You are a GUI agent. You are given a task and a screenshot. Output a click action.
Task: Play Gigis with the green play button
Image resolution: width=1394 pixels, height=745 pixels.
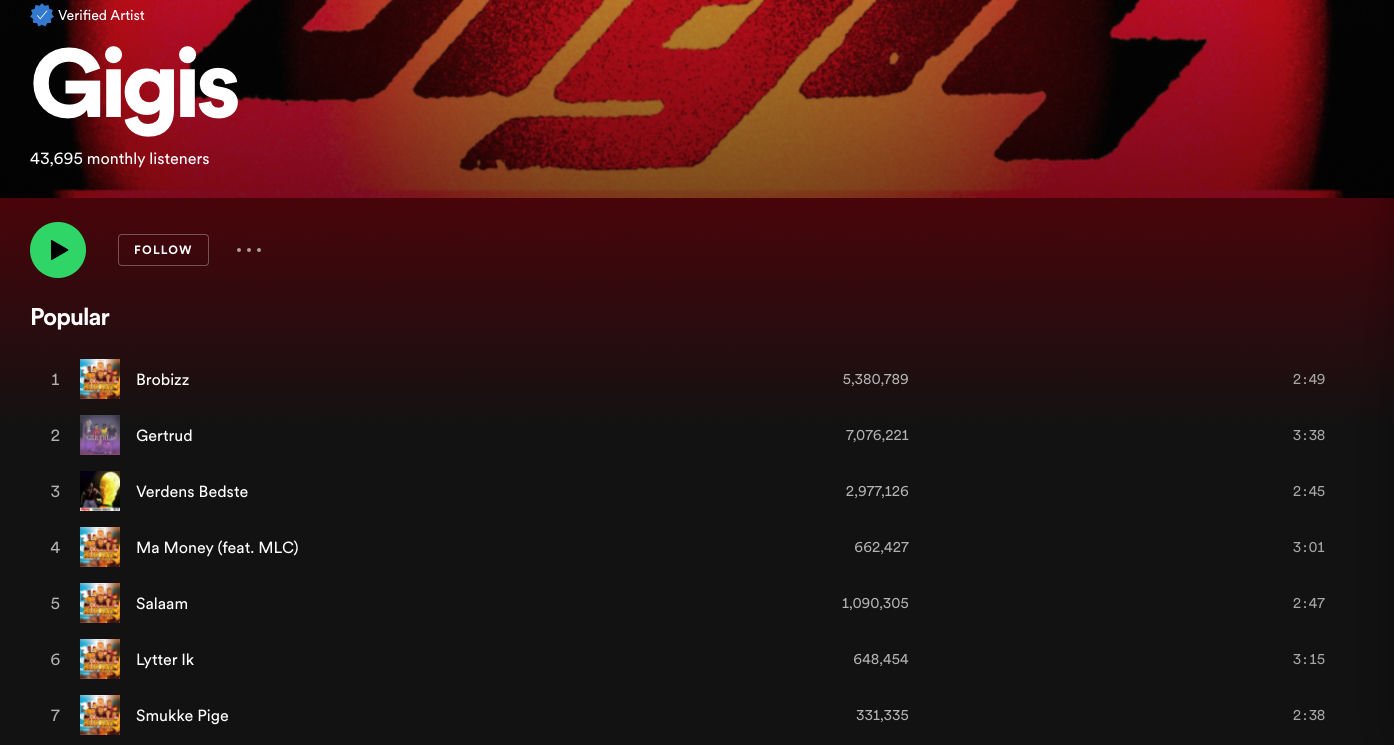[58, 250]
